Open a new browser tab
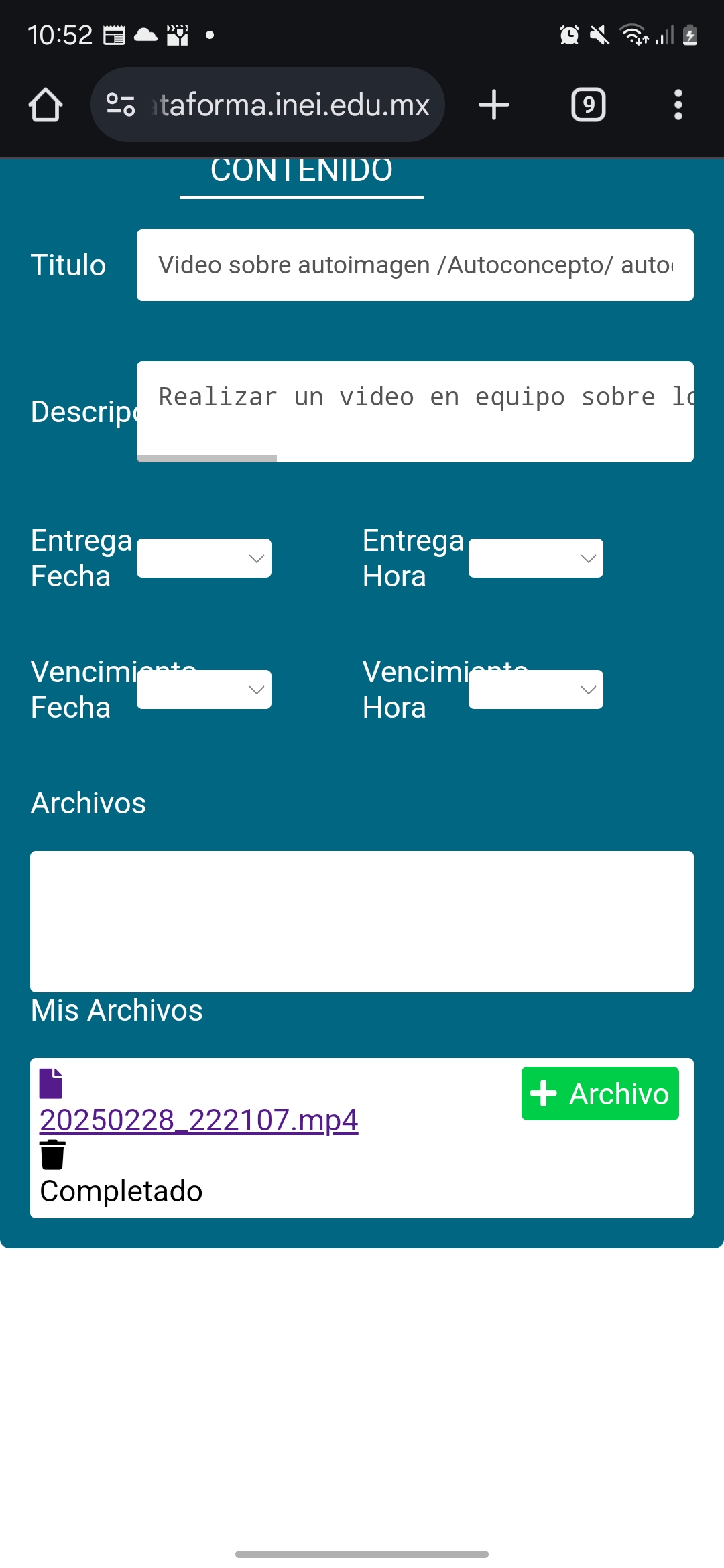This screenshot has height=1568, width=724. [x=494, y=105]
